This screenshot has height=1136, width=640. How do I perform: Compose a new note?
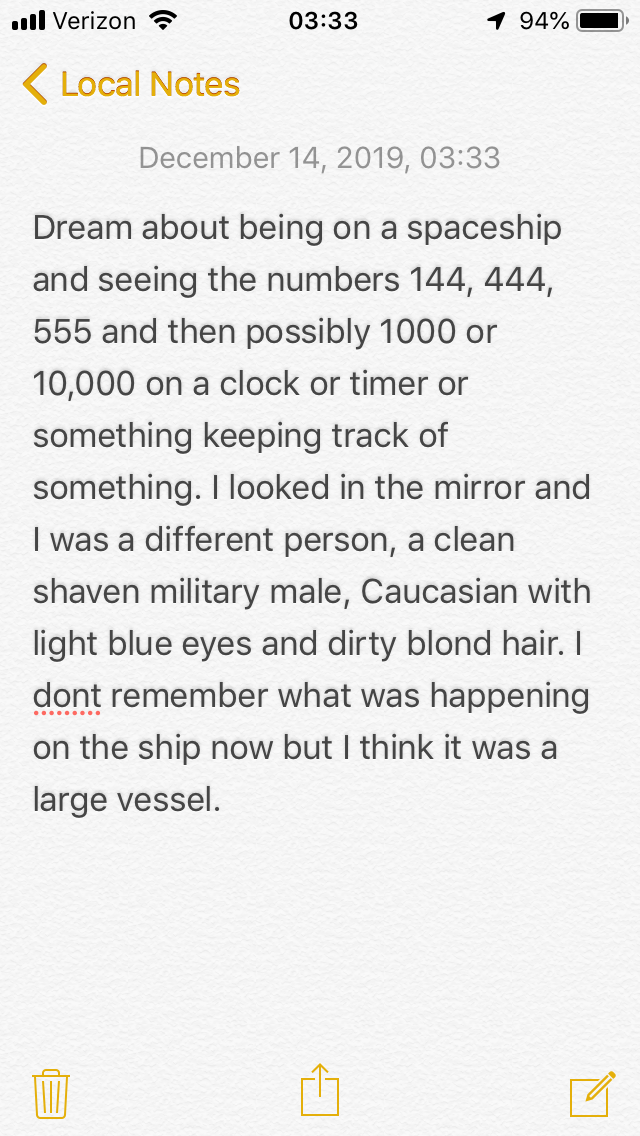click(591, 1092)
